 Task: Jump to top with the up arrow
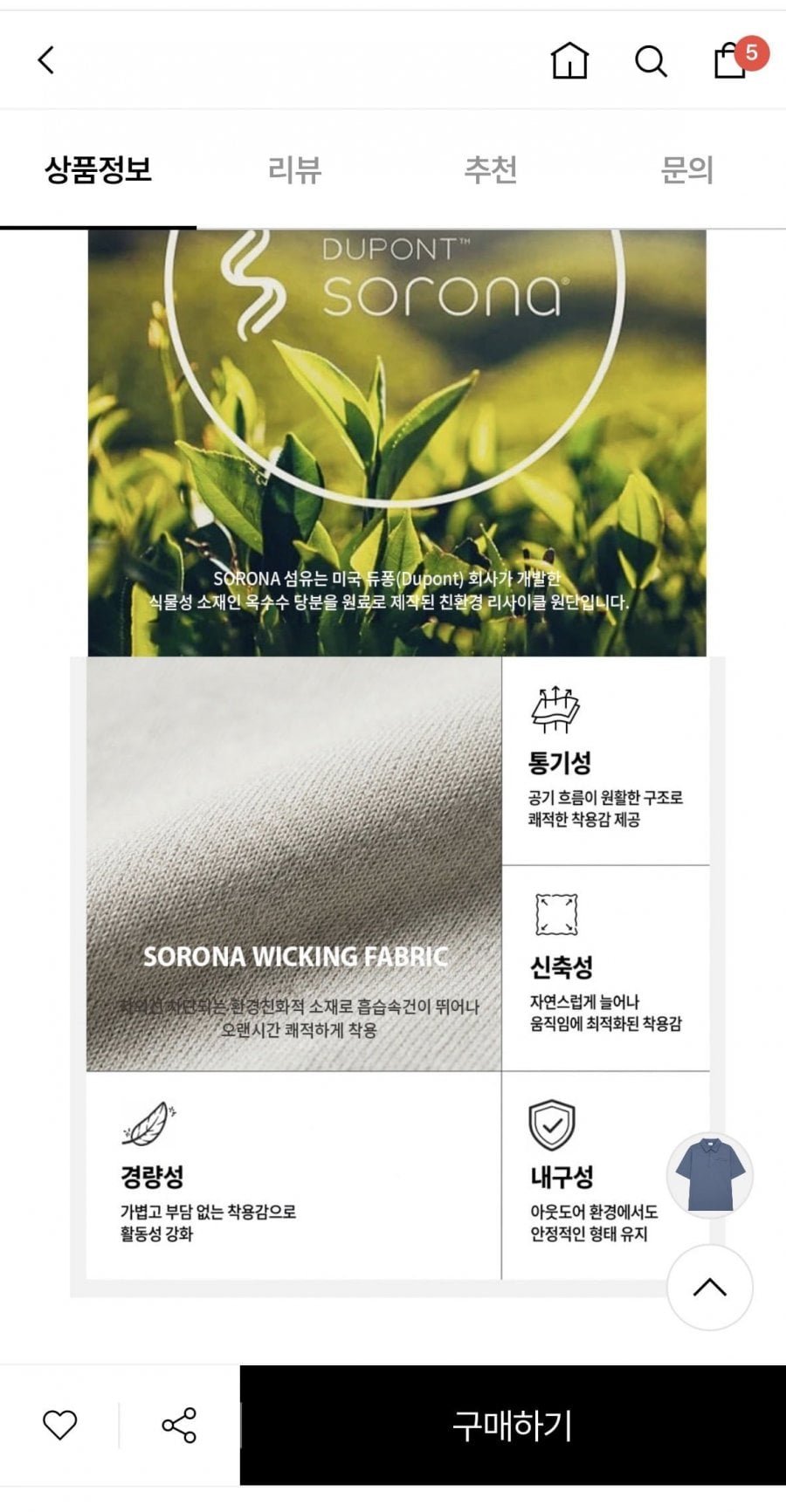pyautogui.click(x=709, y=1287)
